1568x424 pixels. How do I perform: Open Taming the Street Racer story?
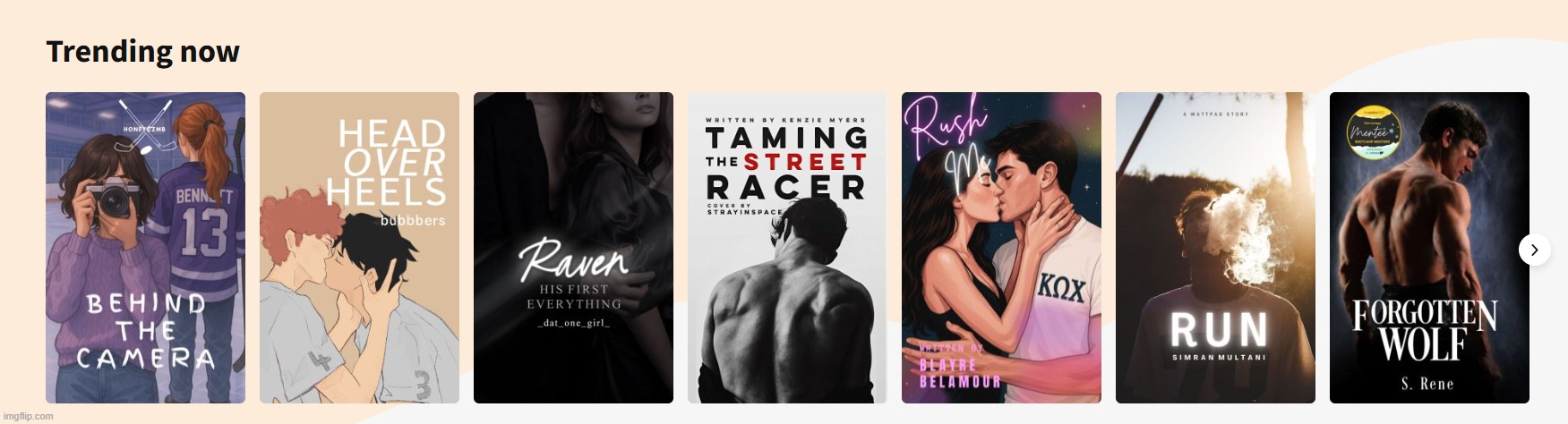787,248
